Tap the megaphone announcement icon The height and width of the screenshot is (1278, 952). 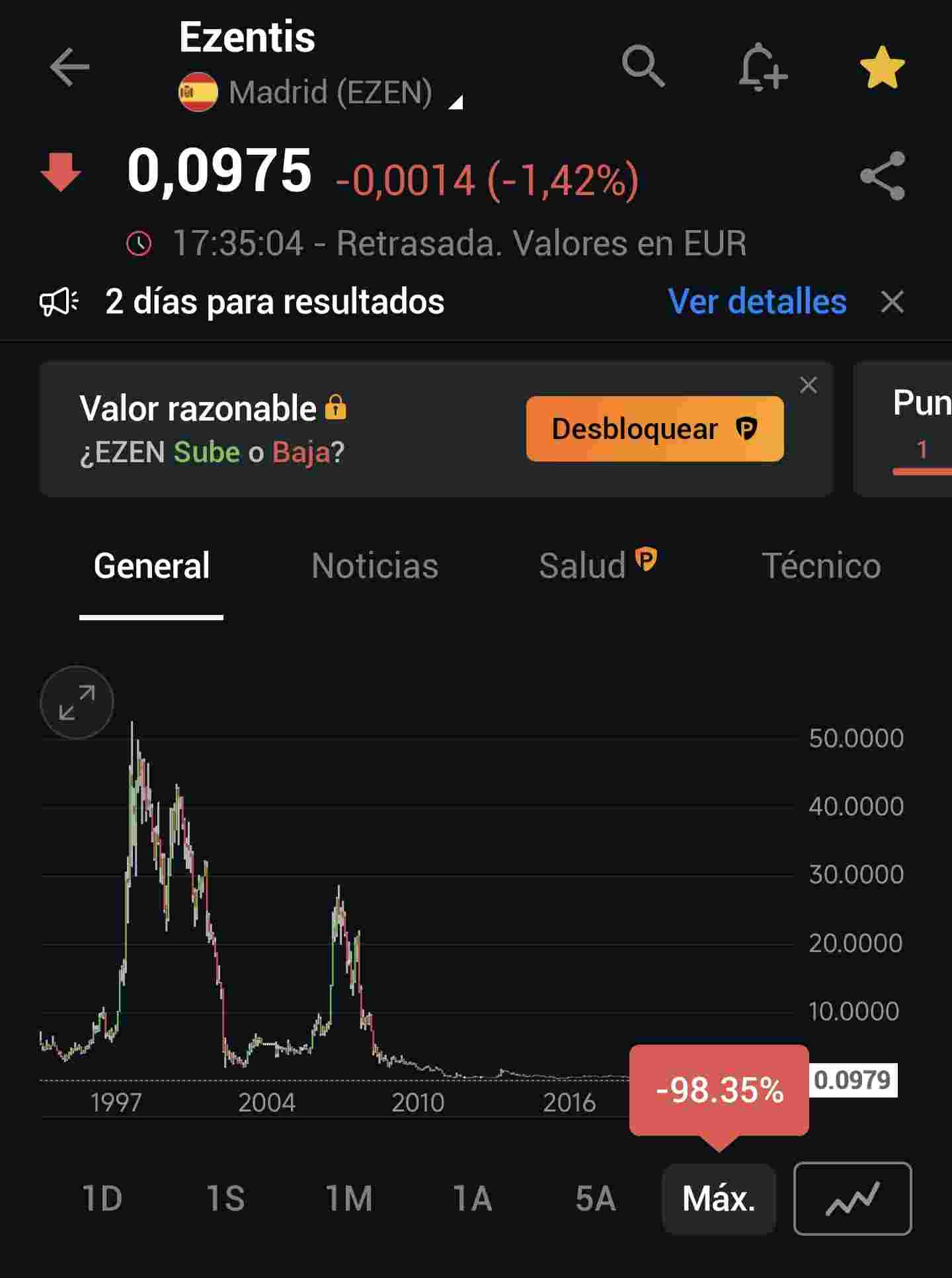coord(58,302)
